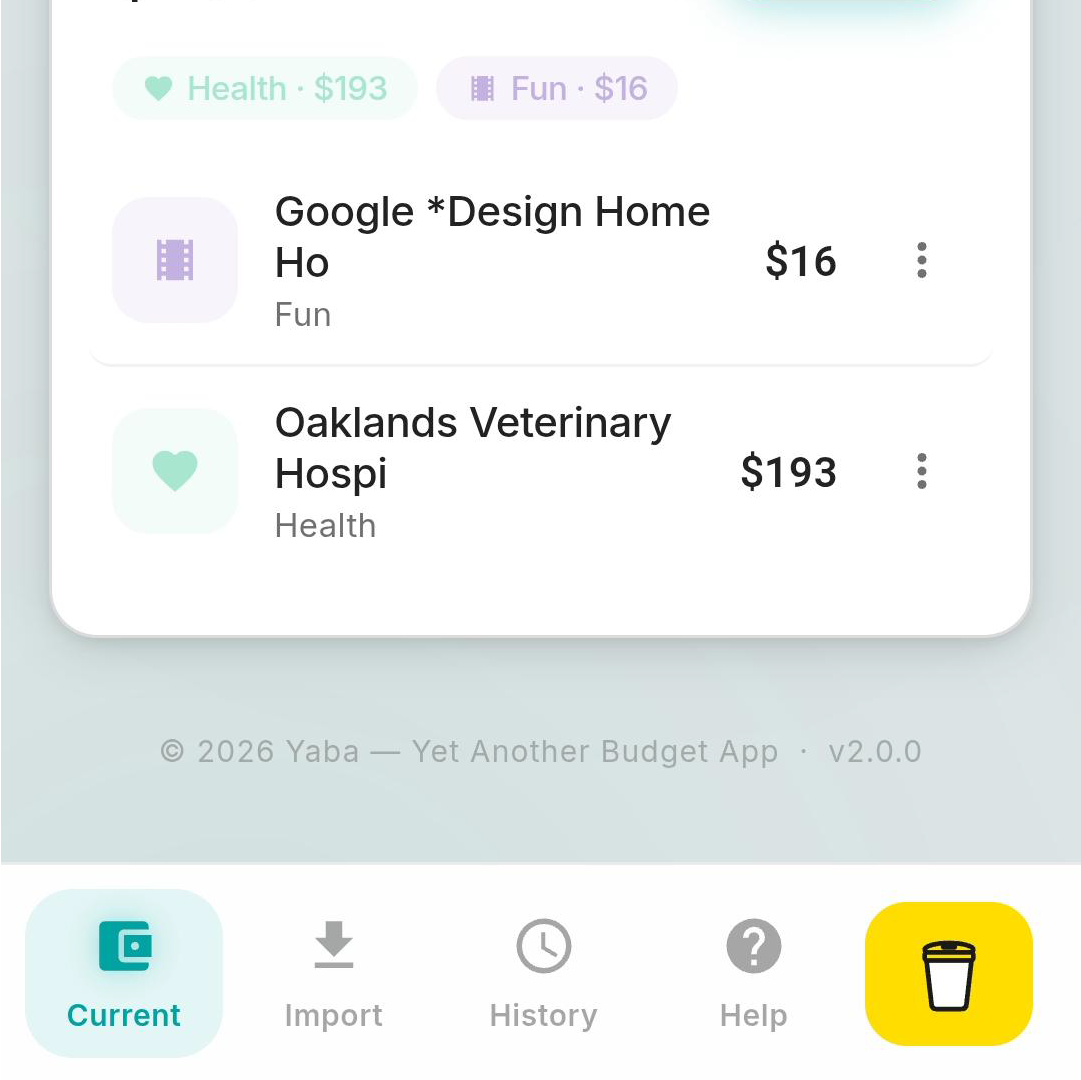This screenshot has width=1081, height=1080.
Task: Open options for Google Design Home transaction
Action: pyautogui.click(x=921, y=261)
